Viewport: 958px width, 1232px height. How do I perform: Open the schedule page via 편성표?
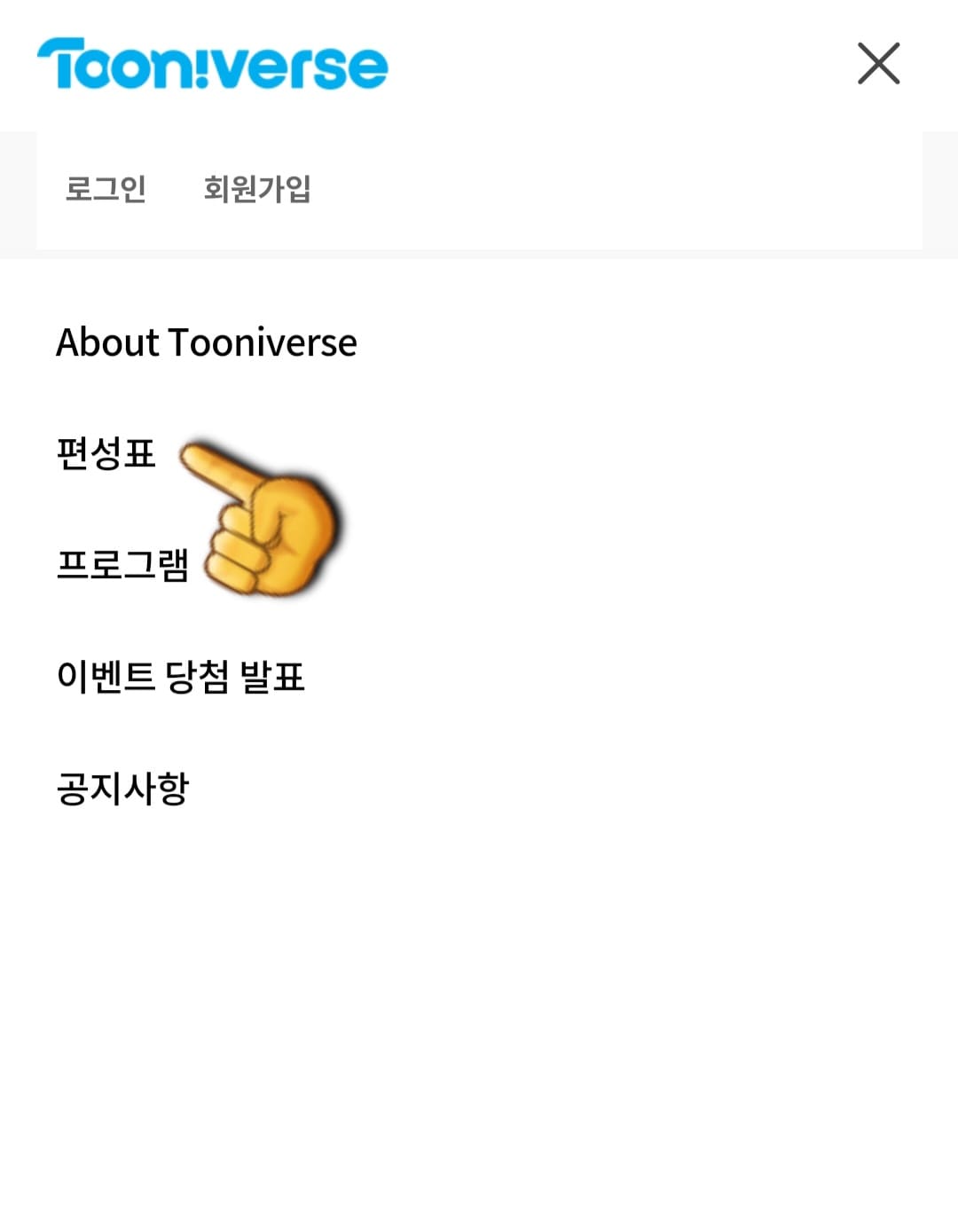click(106, 452)
